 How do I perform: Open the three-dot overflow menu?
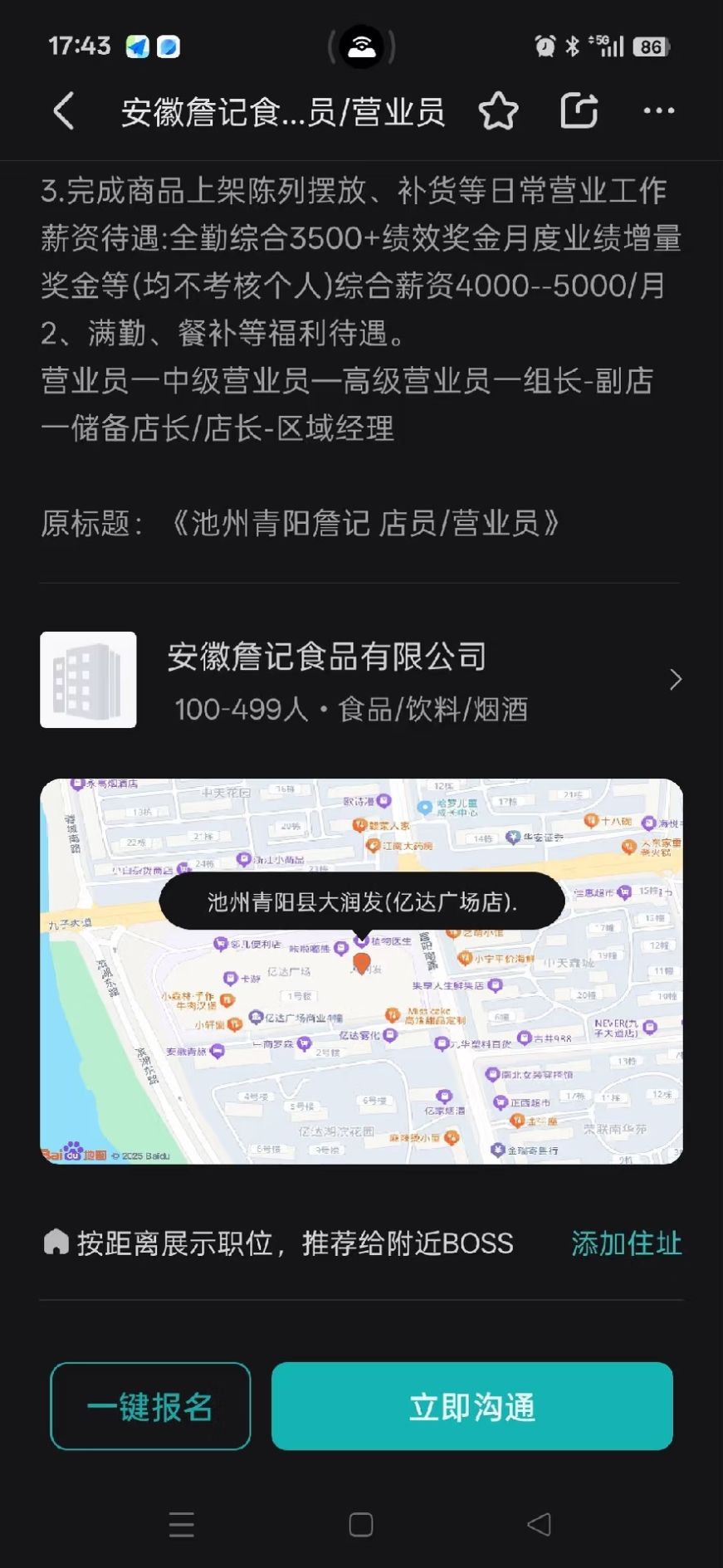[658, 111]
